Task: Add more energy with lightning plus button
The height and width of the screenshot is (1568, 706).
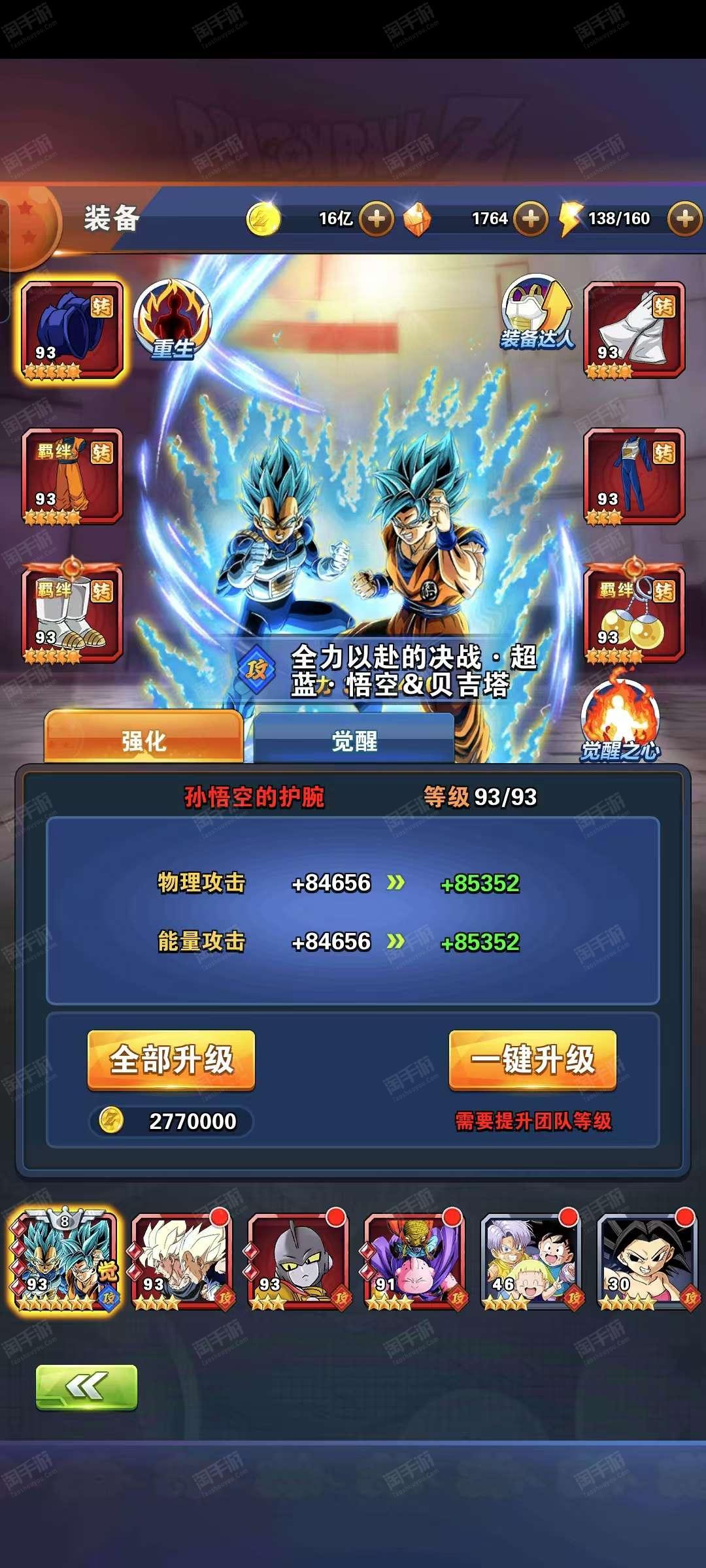Action: [684, 218]
